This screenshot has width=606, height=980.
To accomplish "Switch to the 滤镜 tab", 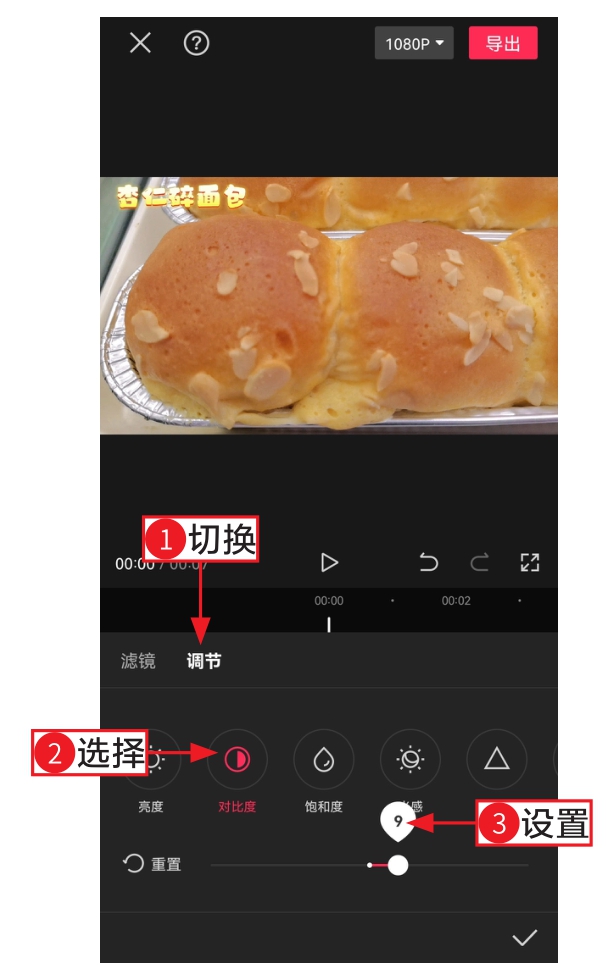I will pyautogui.click(x=138, y=661).
